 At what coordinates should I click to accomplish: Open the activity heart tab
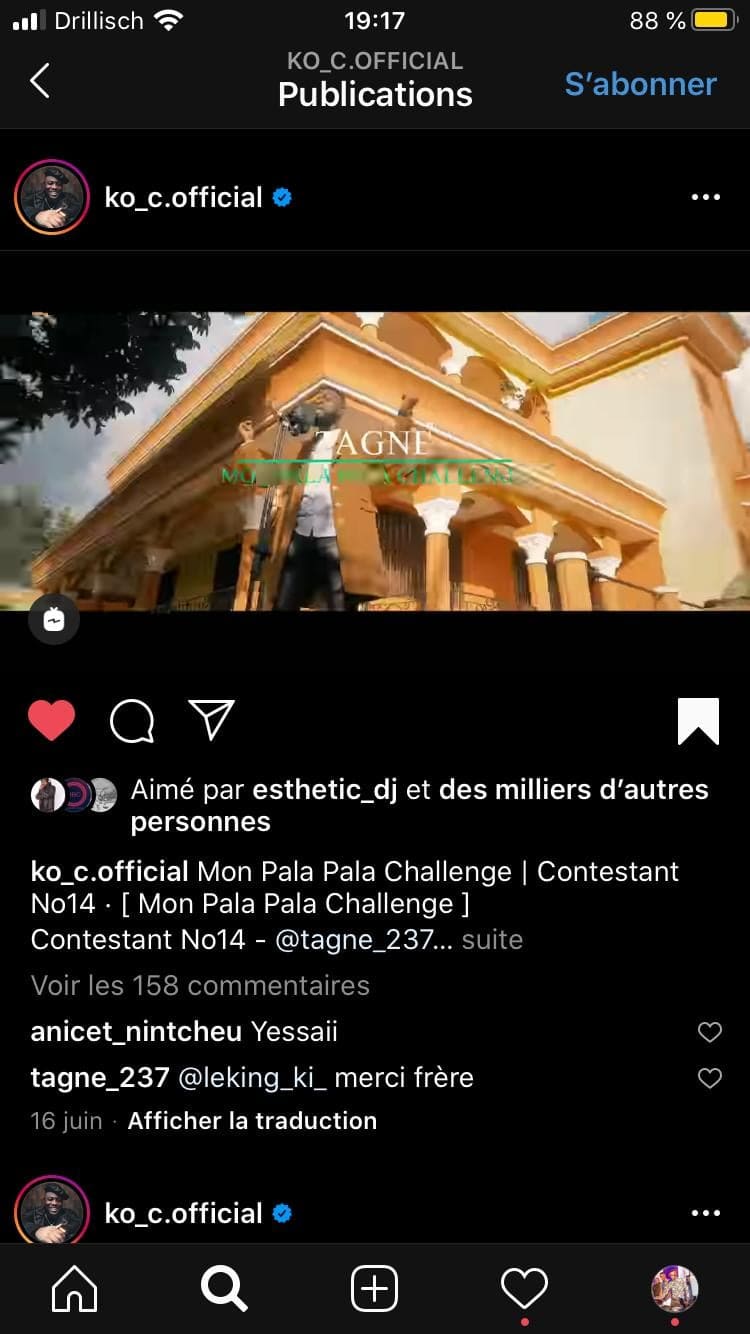pos(525,1289)
